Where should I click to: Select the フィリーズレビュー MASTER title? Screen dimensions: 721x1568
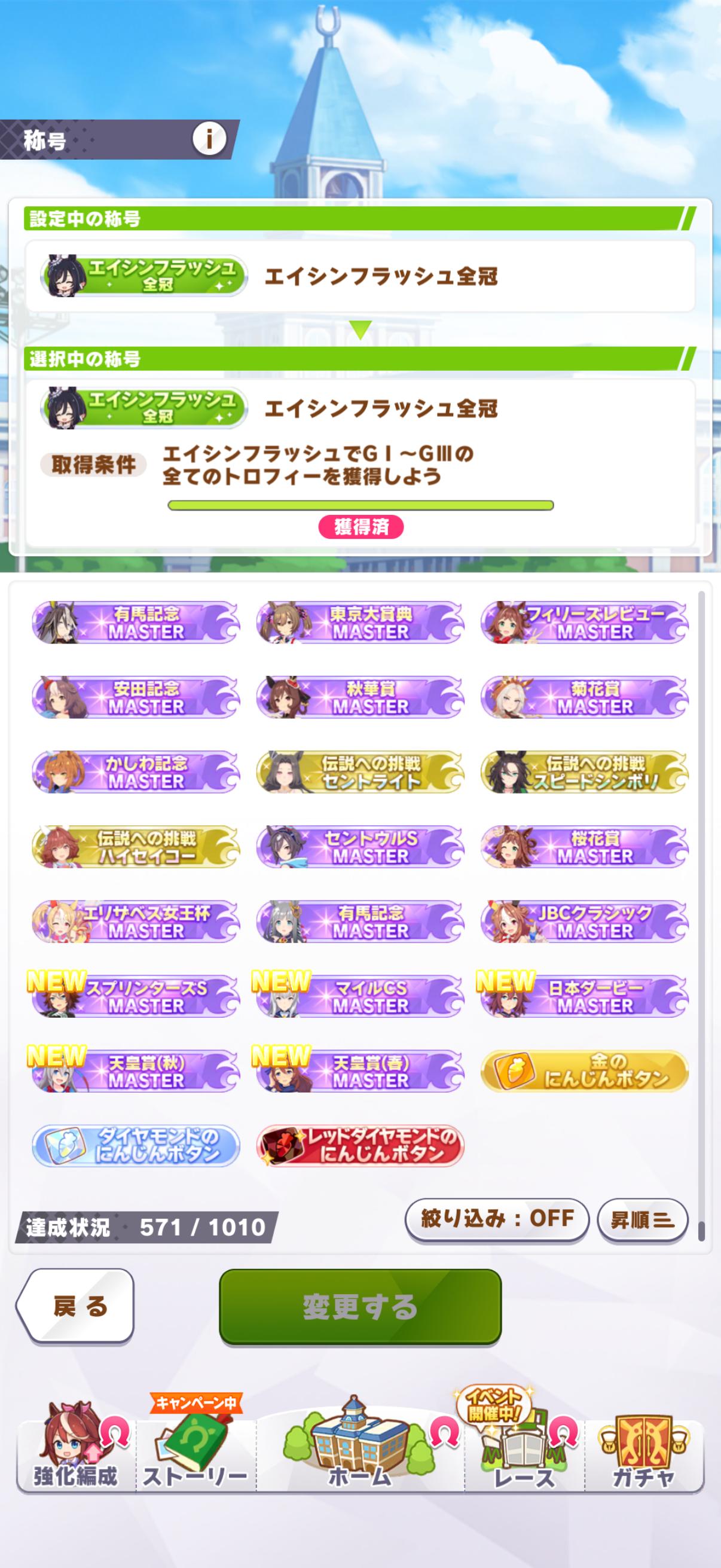coord(585,623)
